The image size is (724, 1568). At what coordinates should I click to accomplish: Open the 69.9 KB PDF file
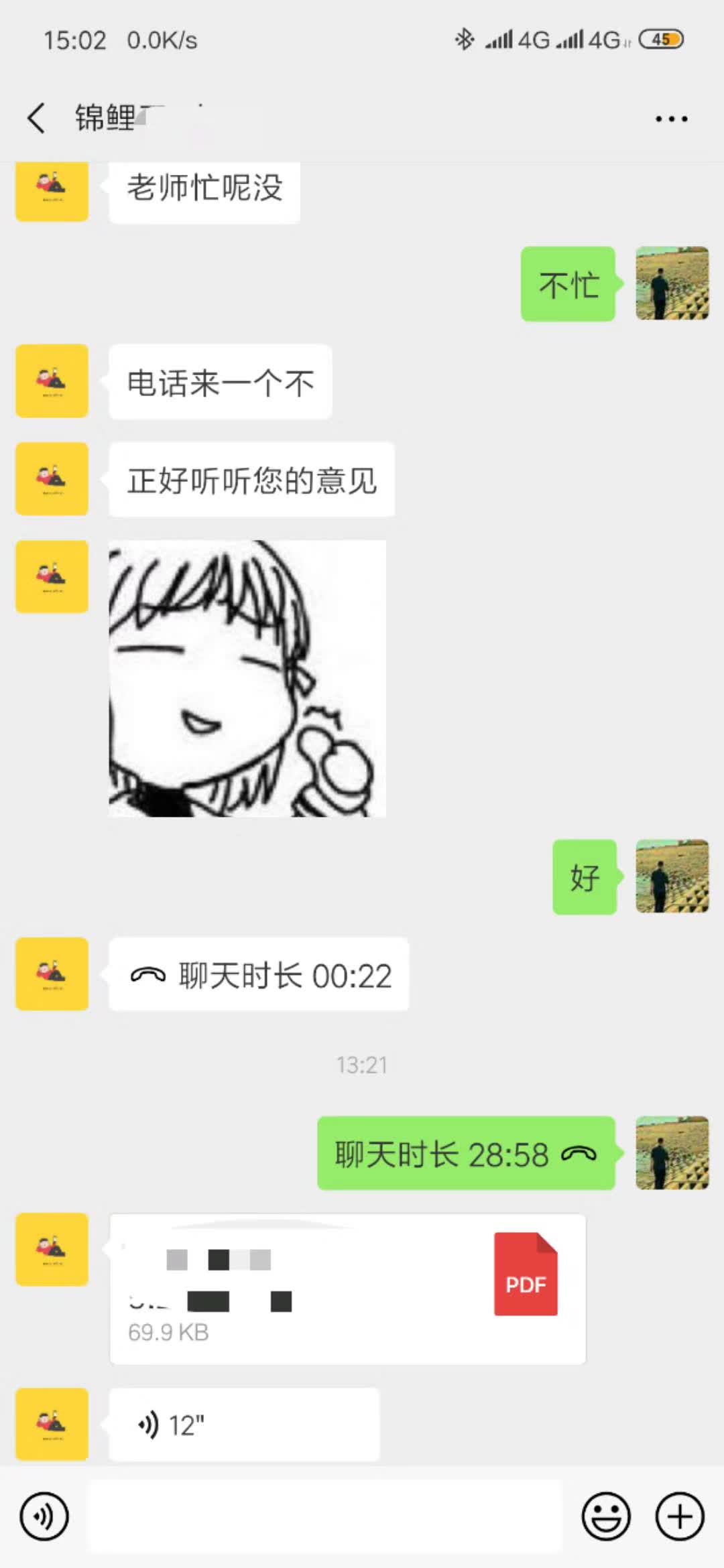[347, 1289]
